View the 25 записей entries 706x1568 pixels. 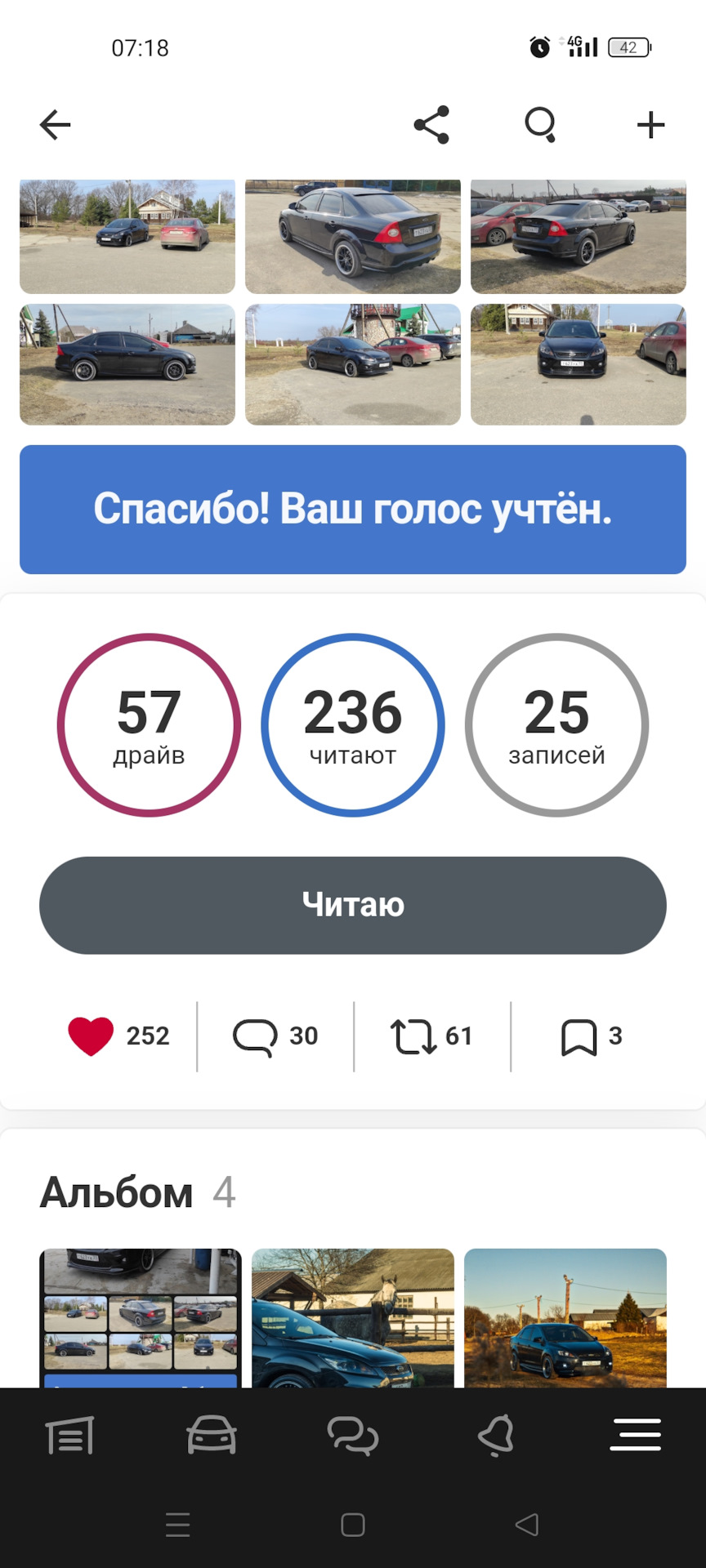coord(556,725)
